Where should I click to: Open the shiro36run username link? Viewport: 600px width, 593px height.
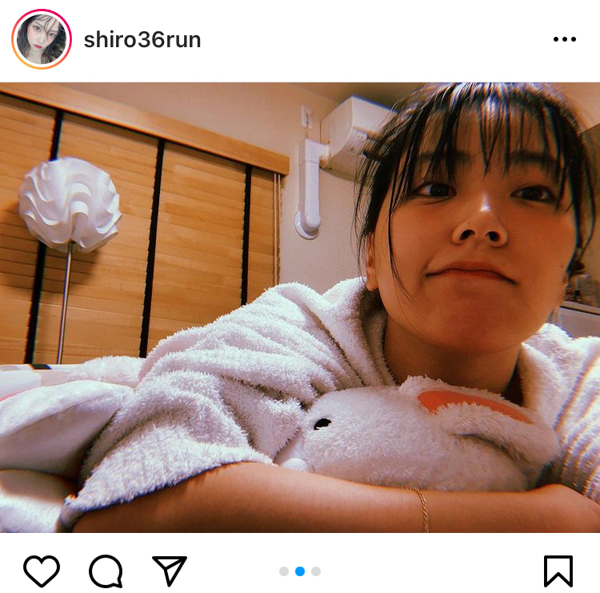coord(142,40)
